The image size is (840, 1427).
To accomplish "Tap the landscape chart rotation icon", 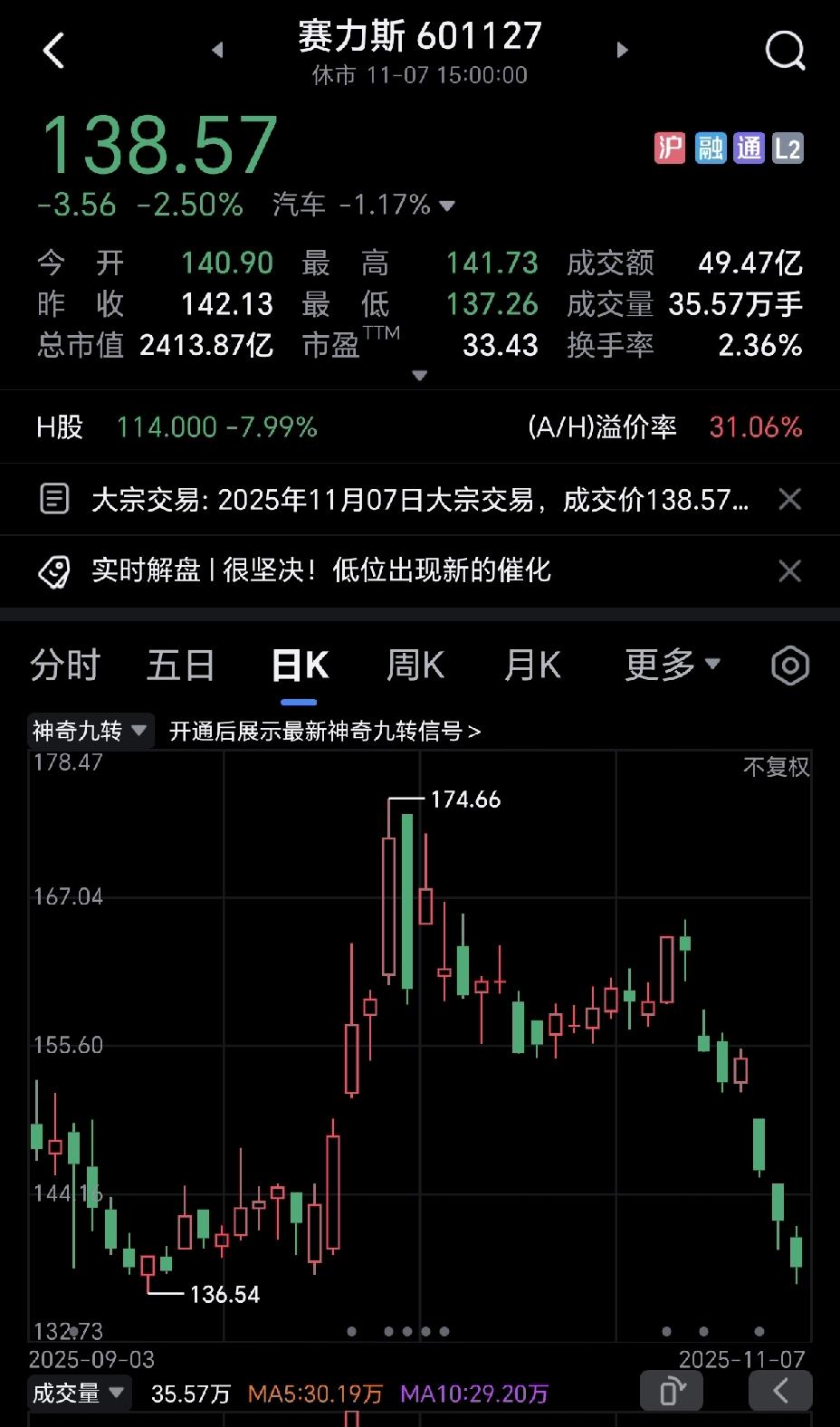I will point(672,1390).
